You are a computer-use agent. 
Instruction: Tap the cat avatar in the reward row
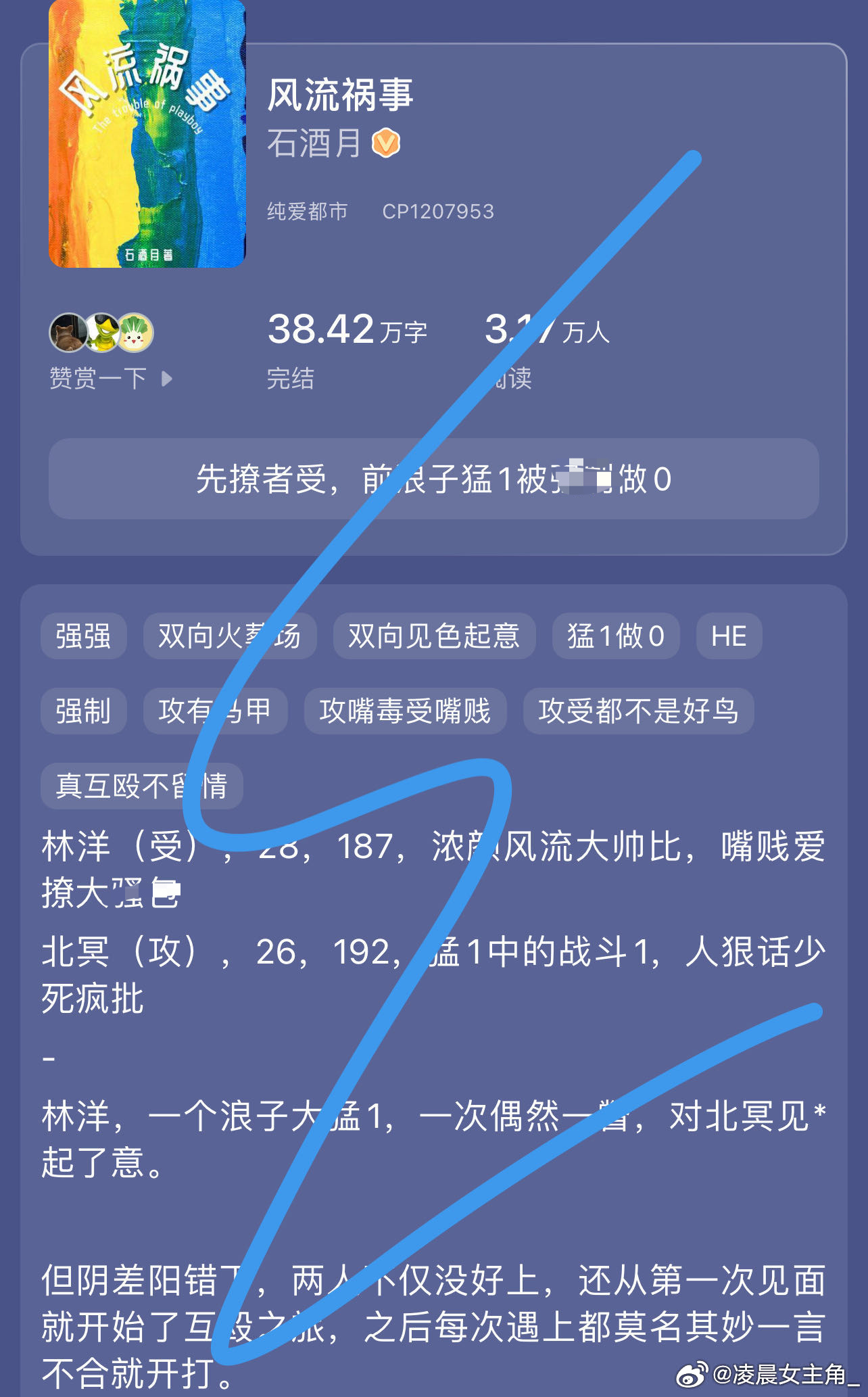(x=67, y=331)
